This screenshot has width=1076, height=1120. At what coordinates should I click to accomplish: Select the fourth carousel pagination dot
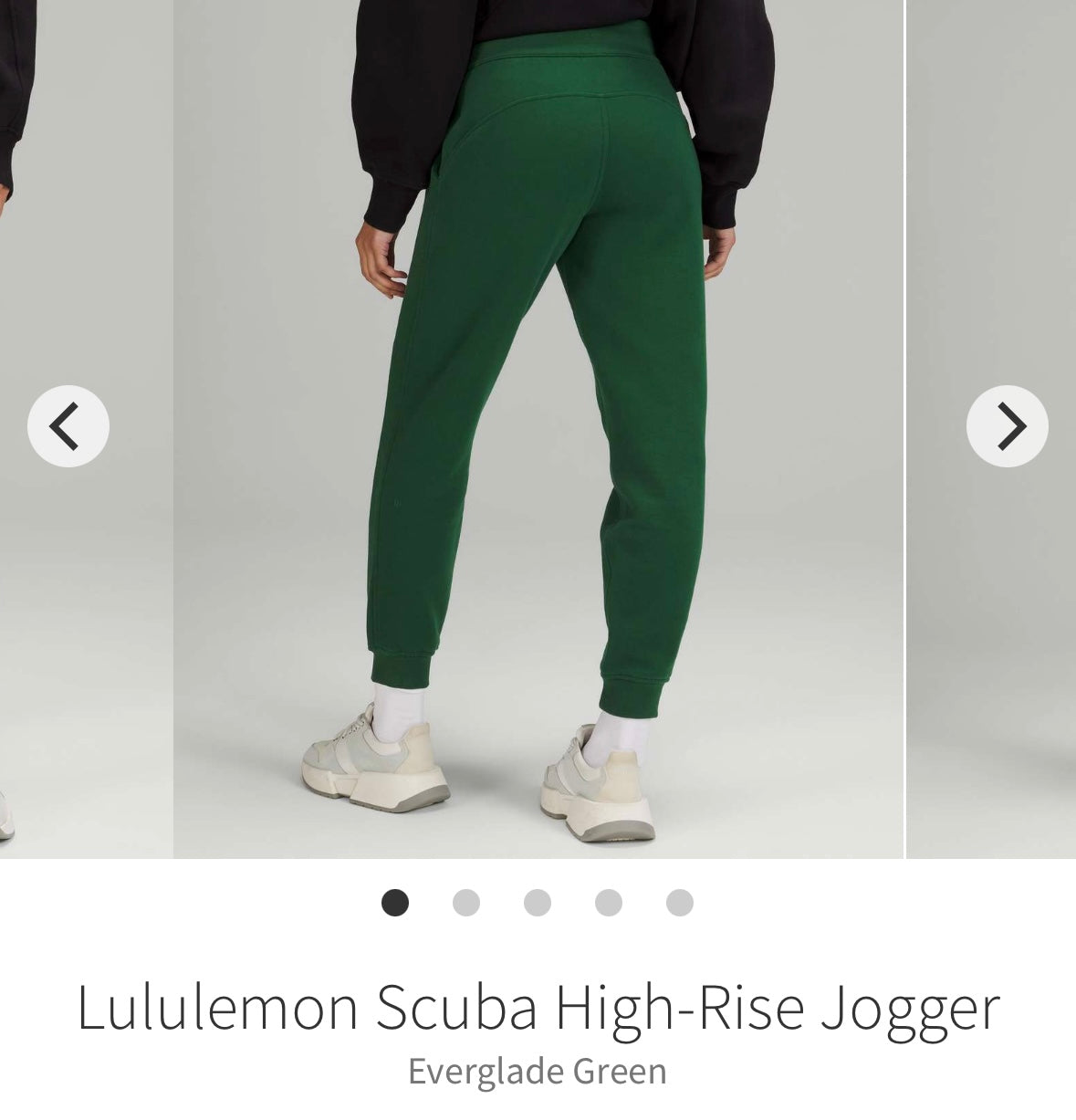pyautogui.click(x=605, y=903)
